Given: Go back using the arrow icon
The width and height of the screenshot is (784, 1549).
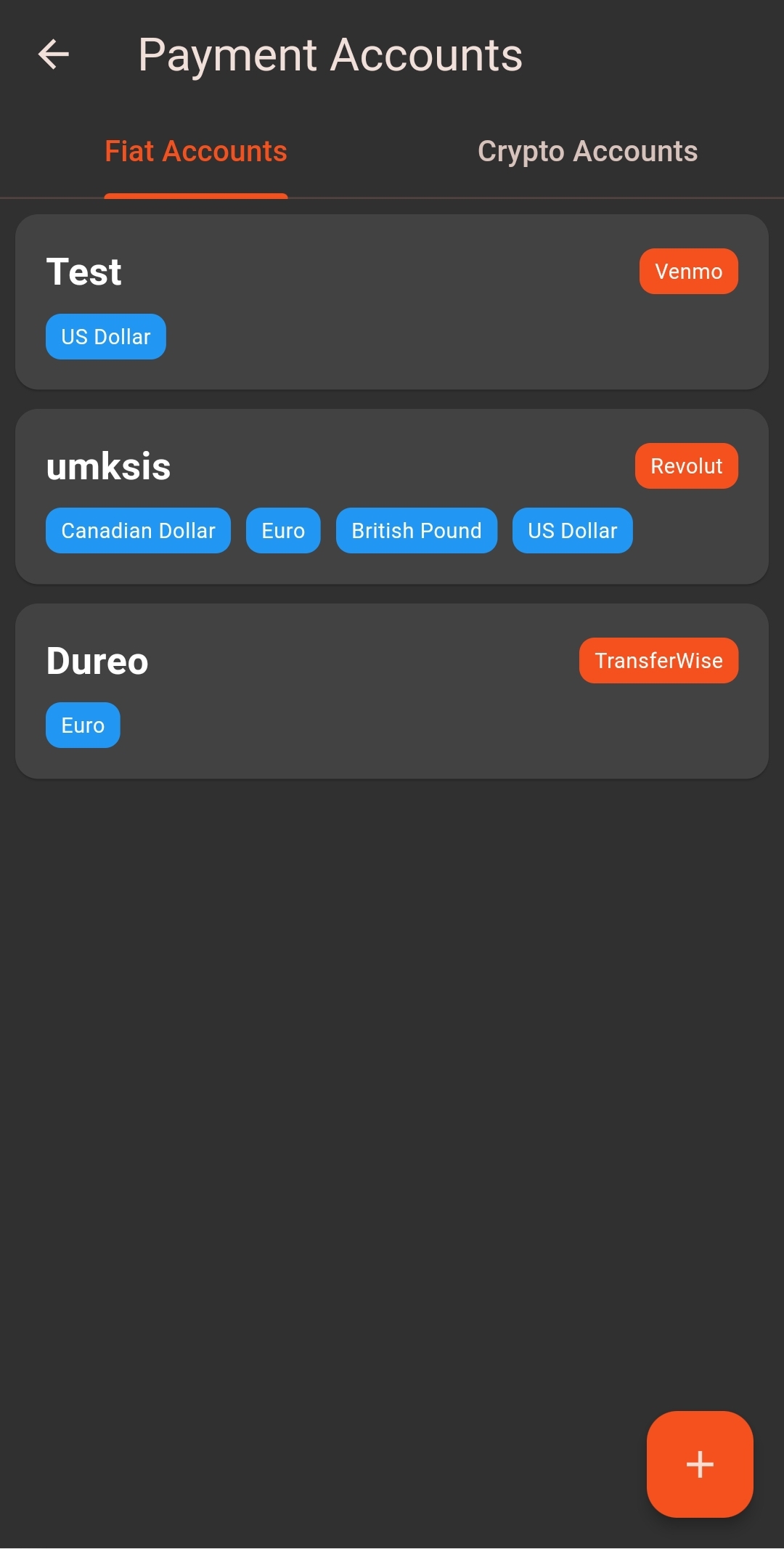Looking at the screenshot, I should (54, 54).
